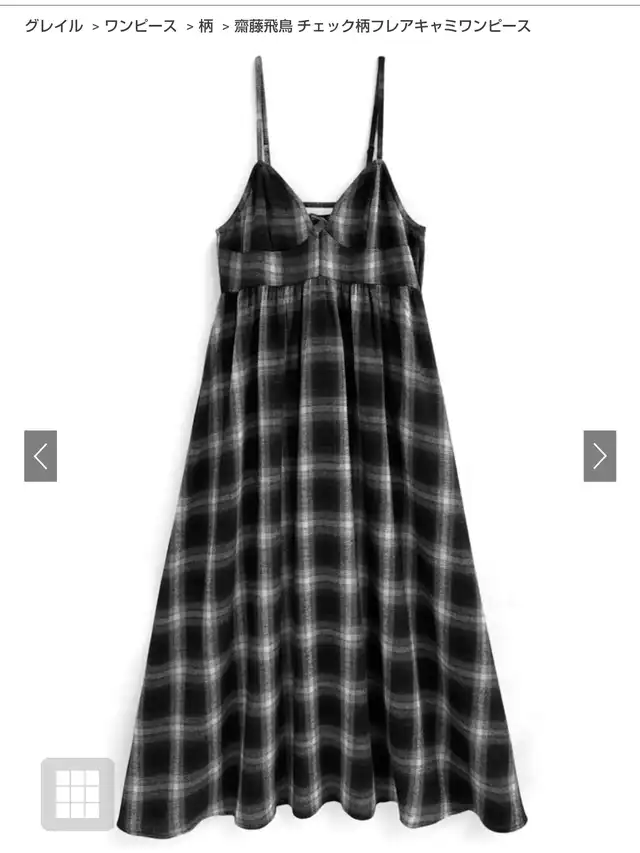Open the image grid thumbnail view
Viewport: 640px width, 853px height.
tap(77, 794)
